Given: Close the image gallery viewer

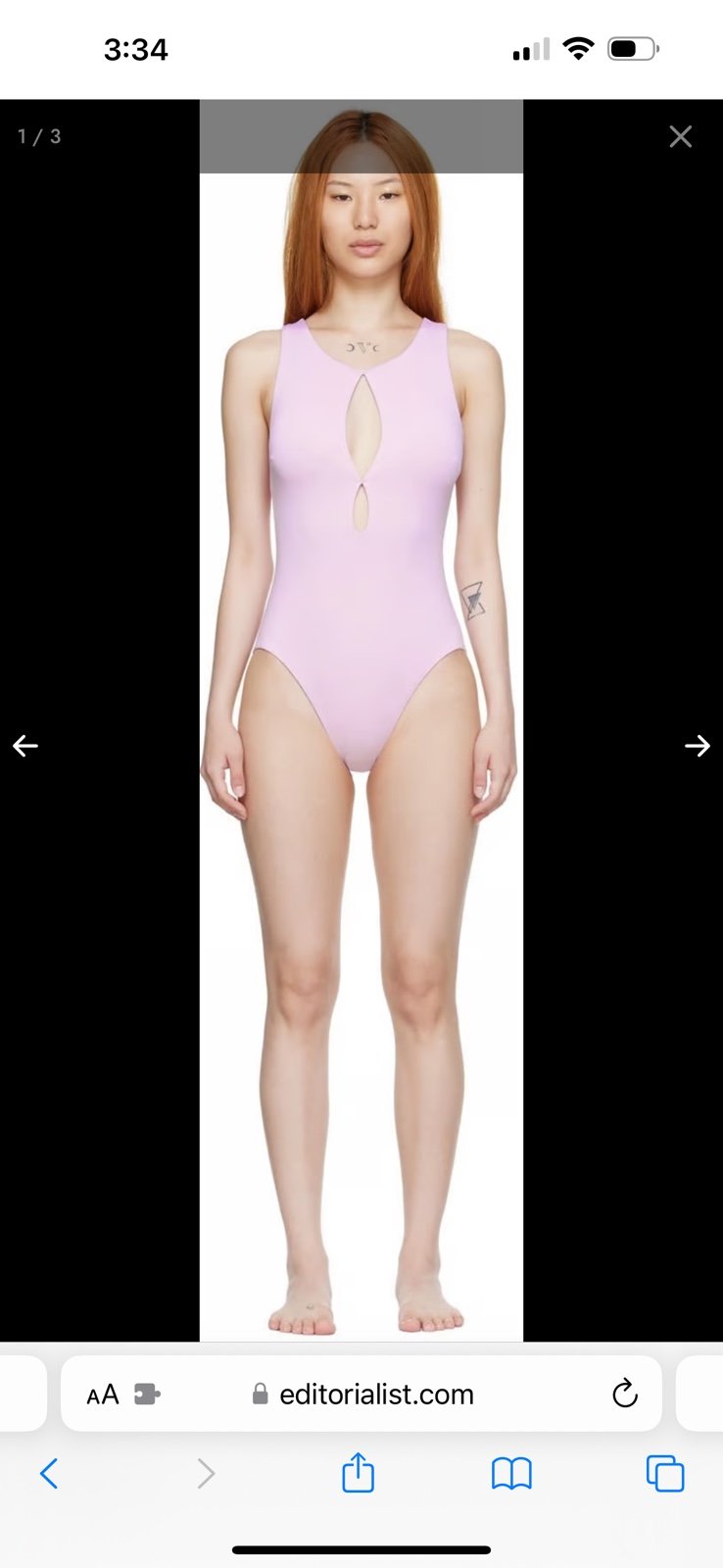Looking at the screenshot, I should pos(681,136).
